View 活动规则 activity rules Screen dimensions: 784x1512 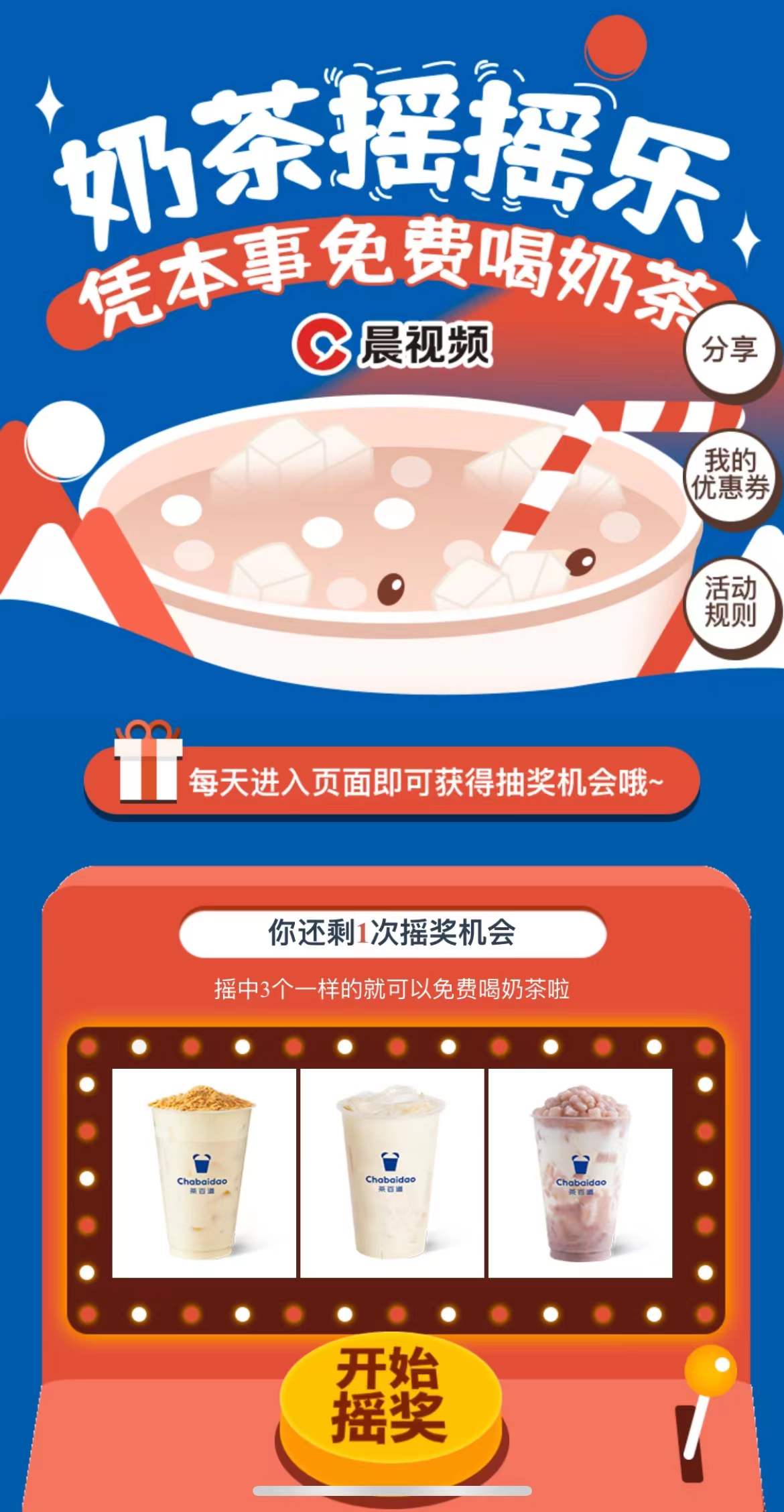[730, 601]
